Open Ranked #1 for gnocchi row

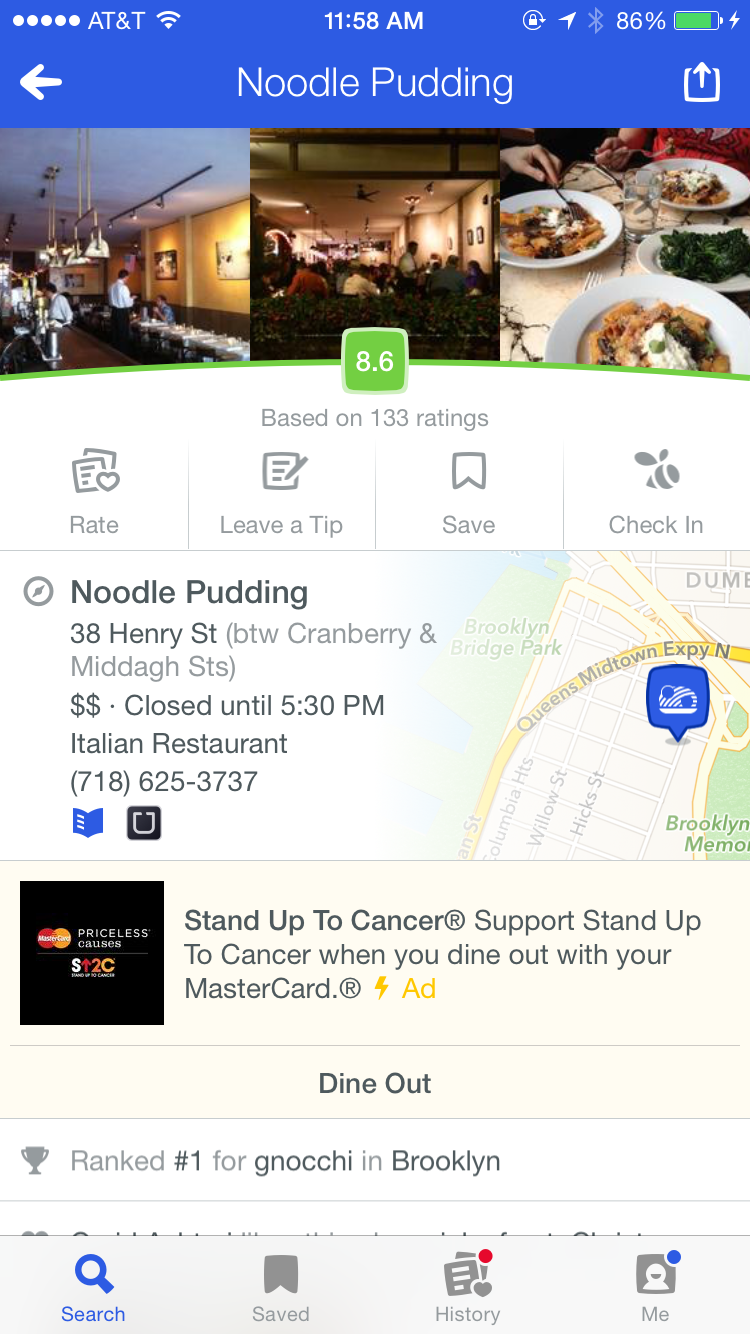[x=374, y=1161]
